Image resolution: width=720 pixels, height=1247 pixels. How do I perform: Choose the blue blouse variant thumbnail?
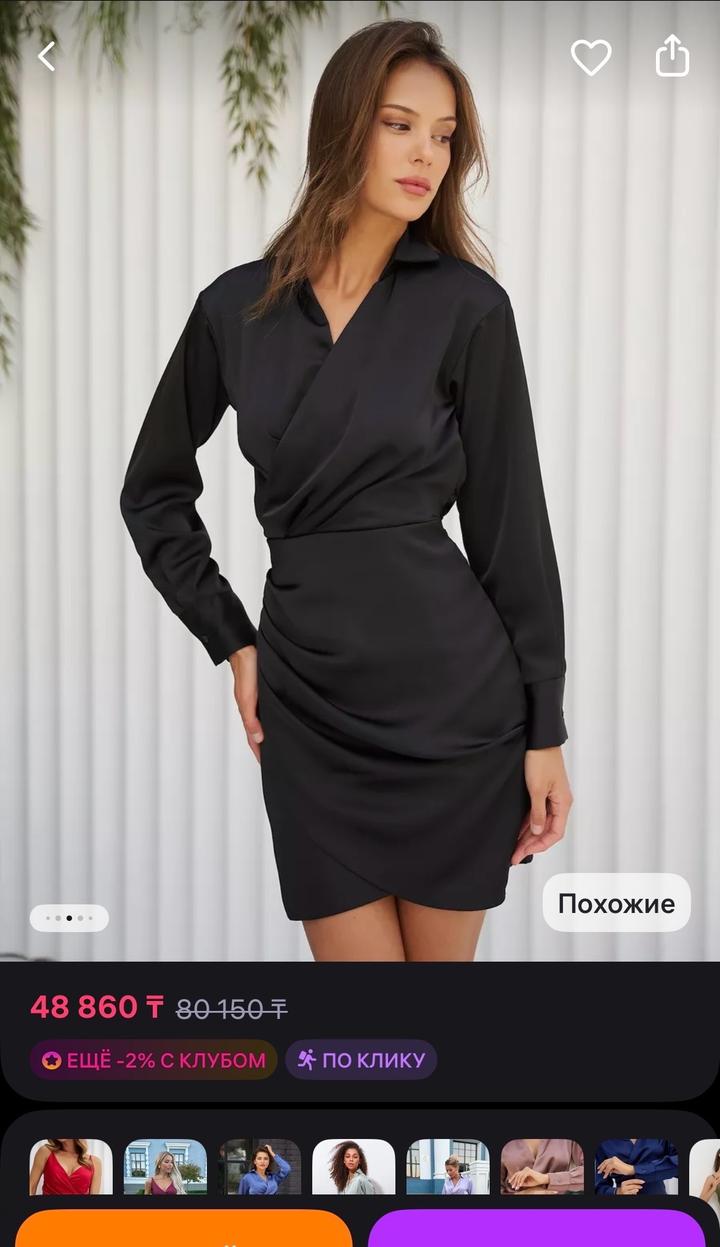tap(260, 1167)
